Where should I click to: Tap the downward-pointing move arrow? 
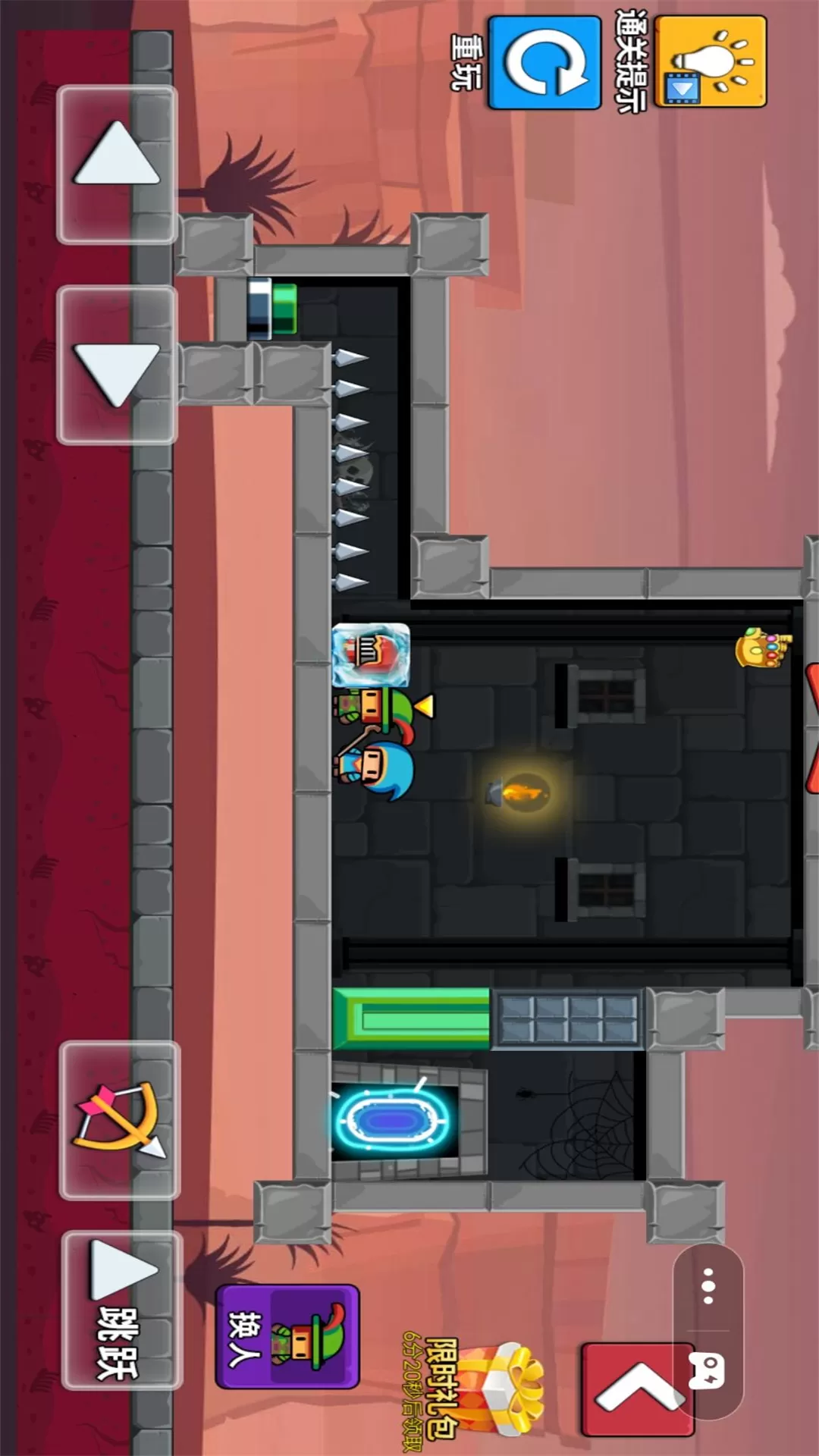(117, 365)
